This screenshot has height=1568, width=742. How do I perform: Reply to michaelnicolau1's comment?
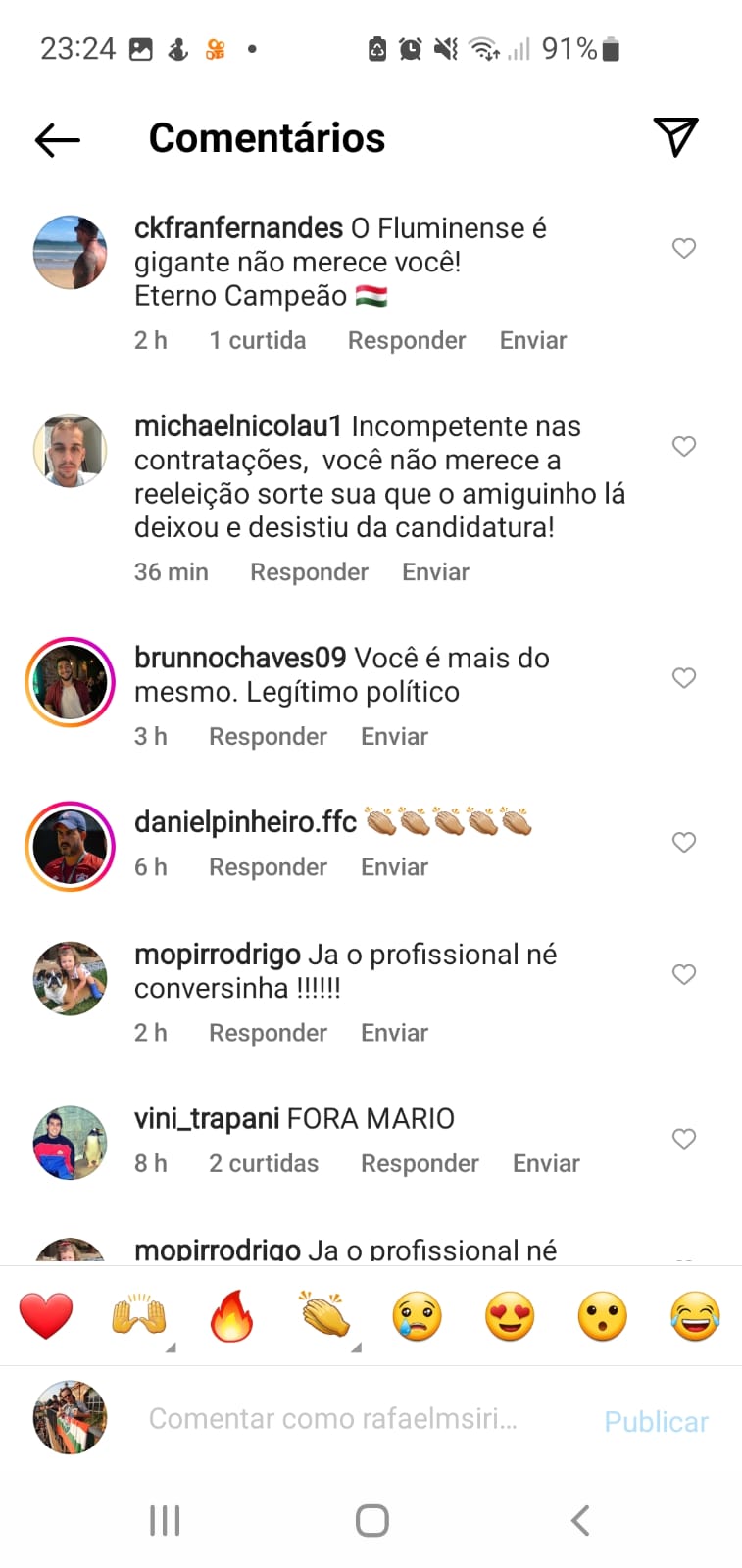[x=309, y=572]
